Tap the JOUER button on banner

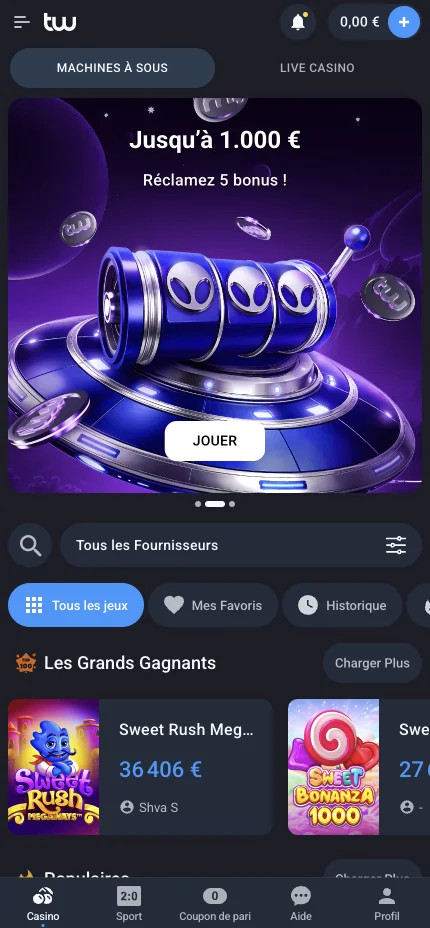(x=215, y=441)
